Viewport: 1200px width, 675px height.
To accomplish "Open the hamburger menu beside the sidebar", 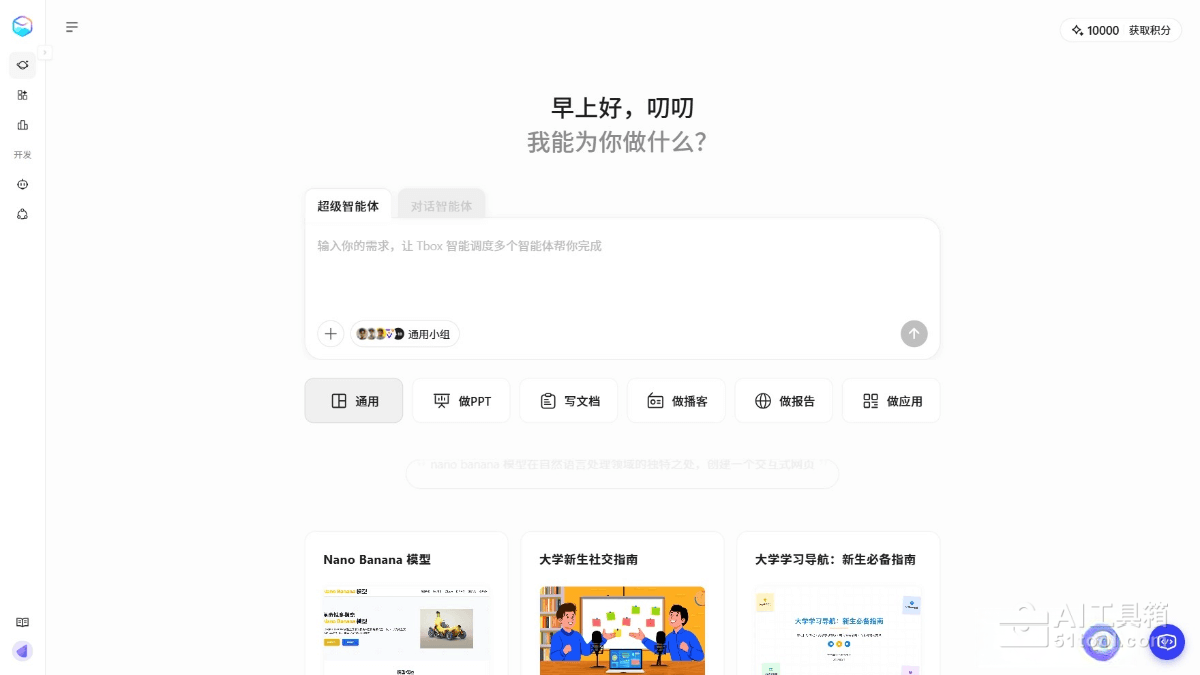I will point(72,27).
